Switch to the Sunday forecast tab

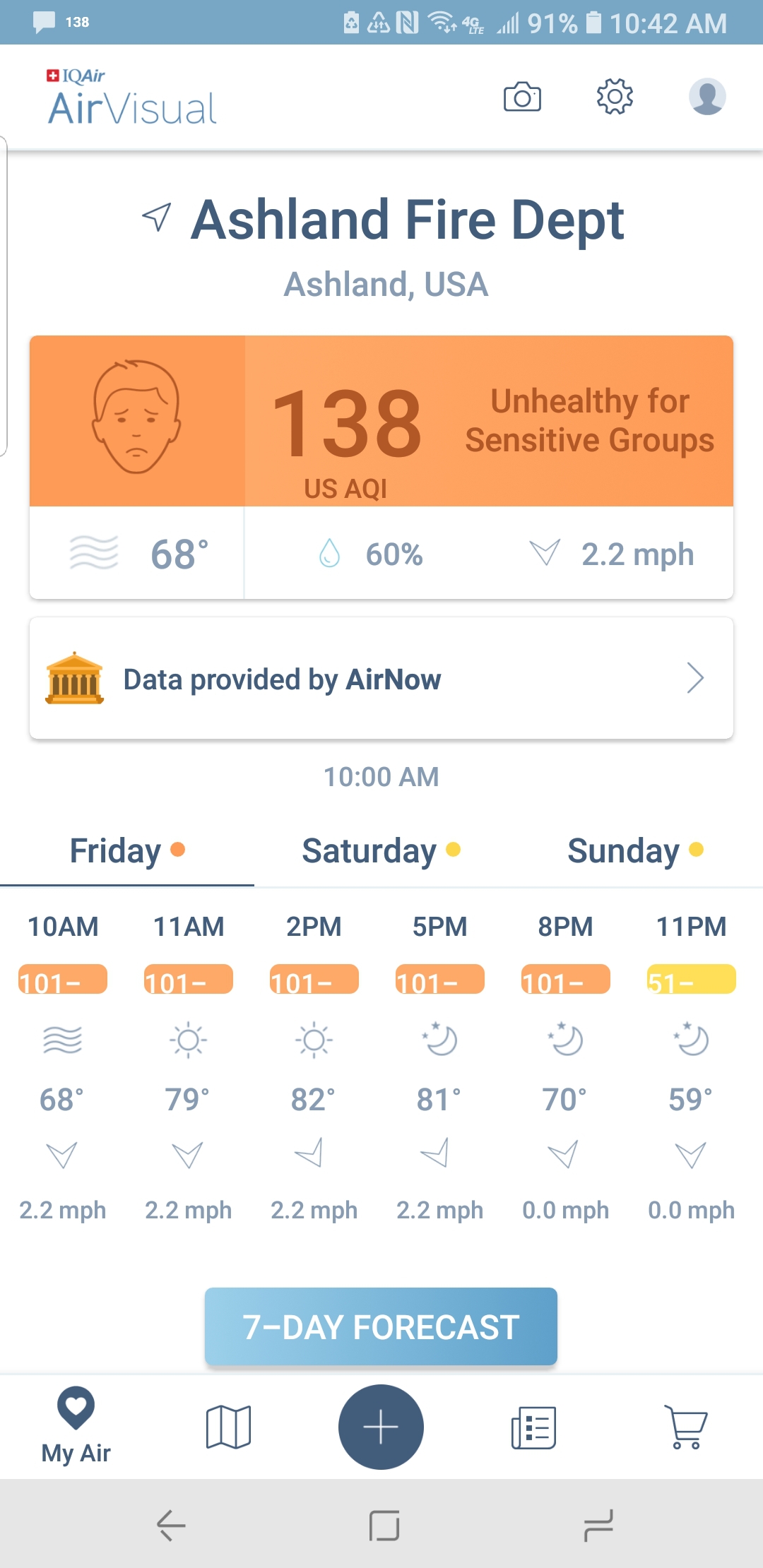pos(636,851)
